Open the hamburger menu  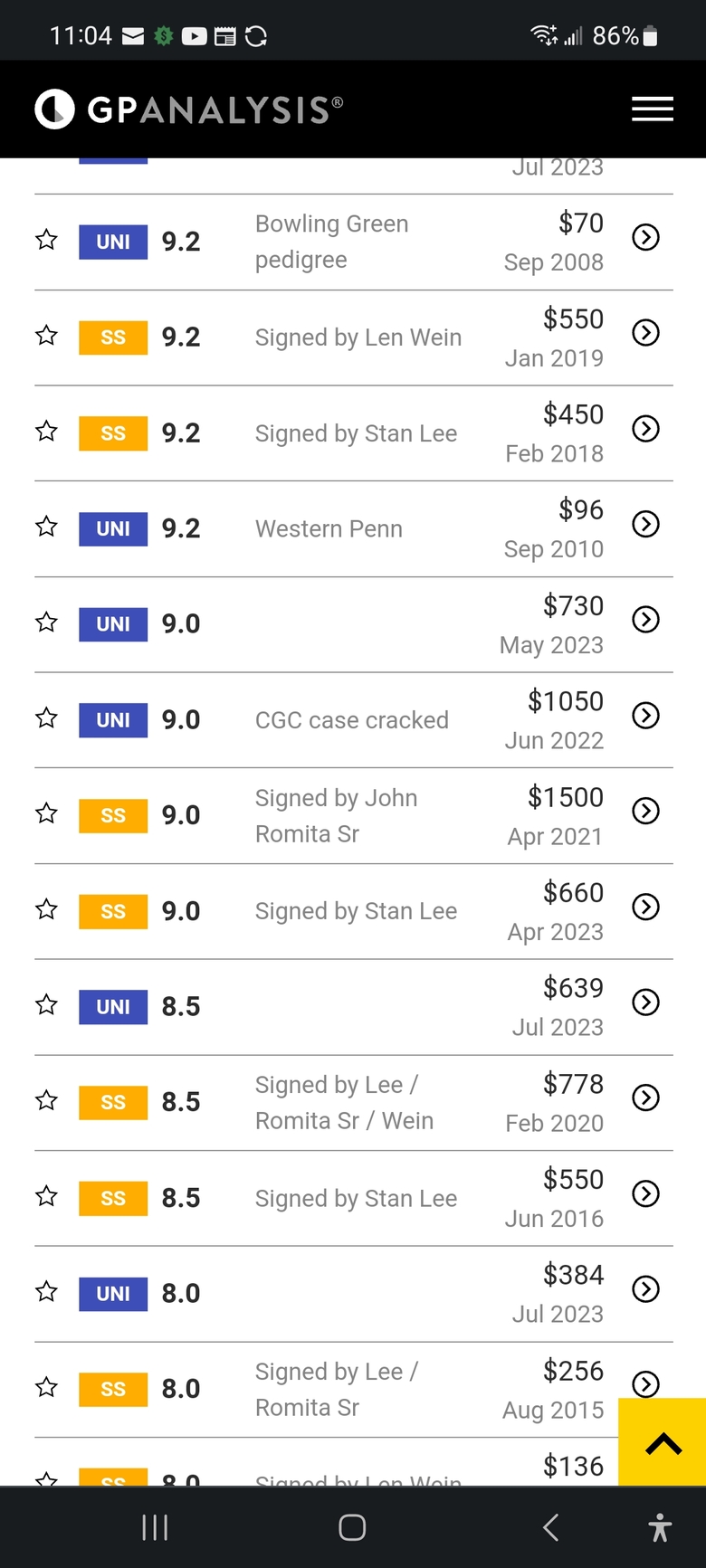pyautogui.click(x=653, y=109)
